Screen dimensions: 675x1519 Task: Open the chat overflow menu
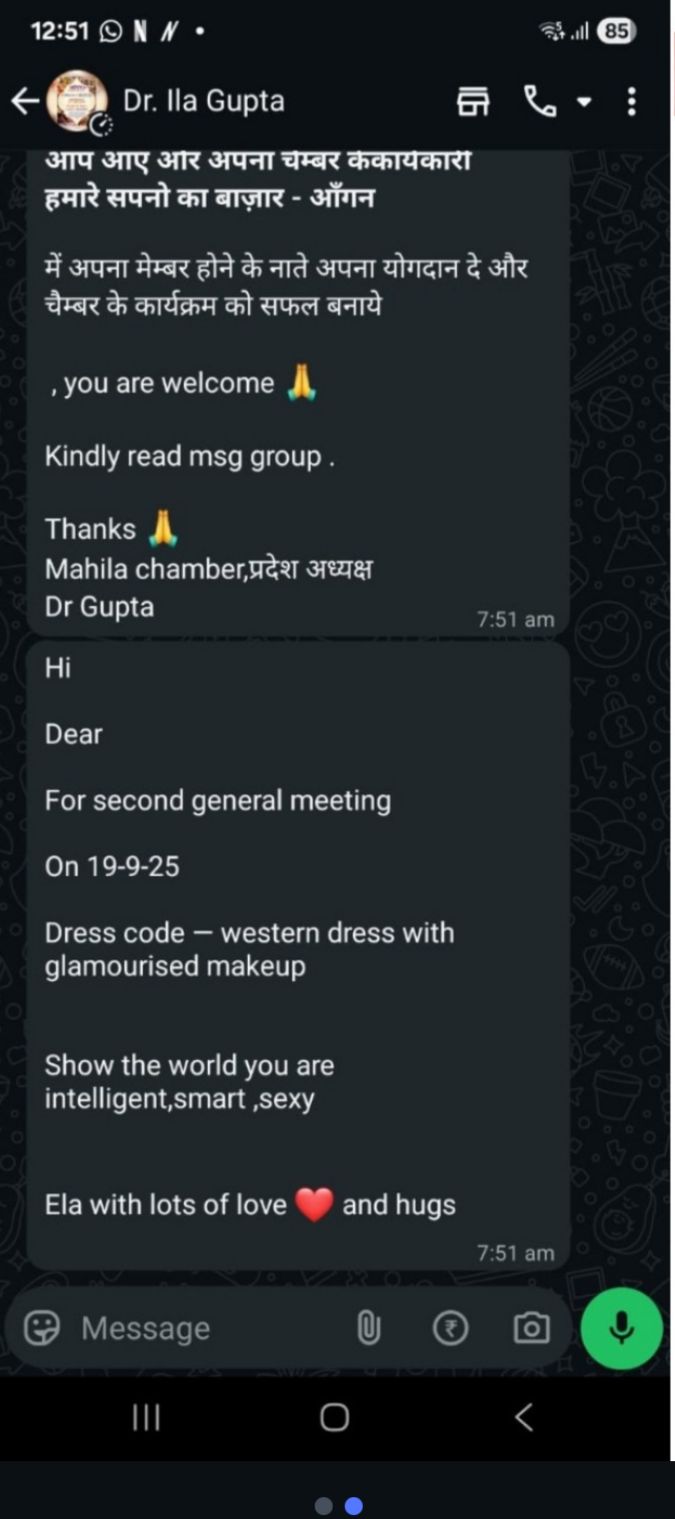point(631,101)
